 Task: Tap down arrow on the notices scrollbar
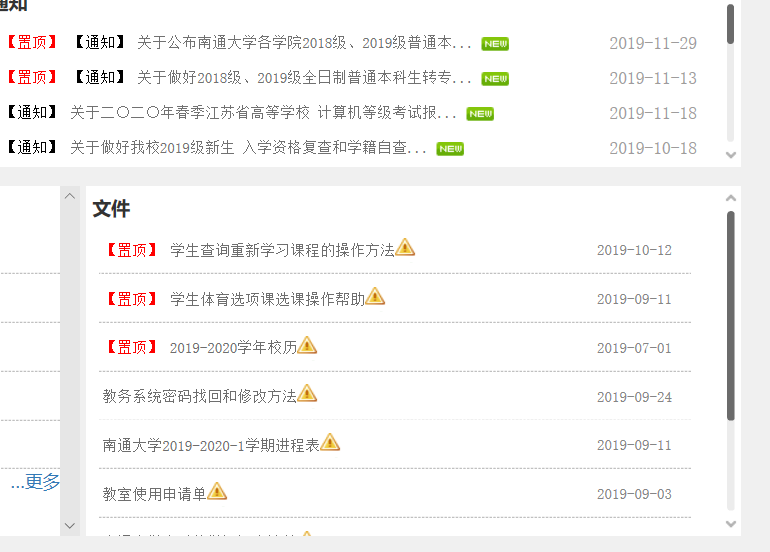click(x=730, y=155)
